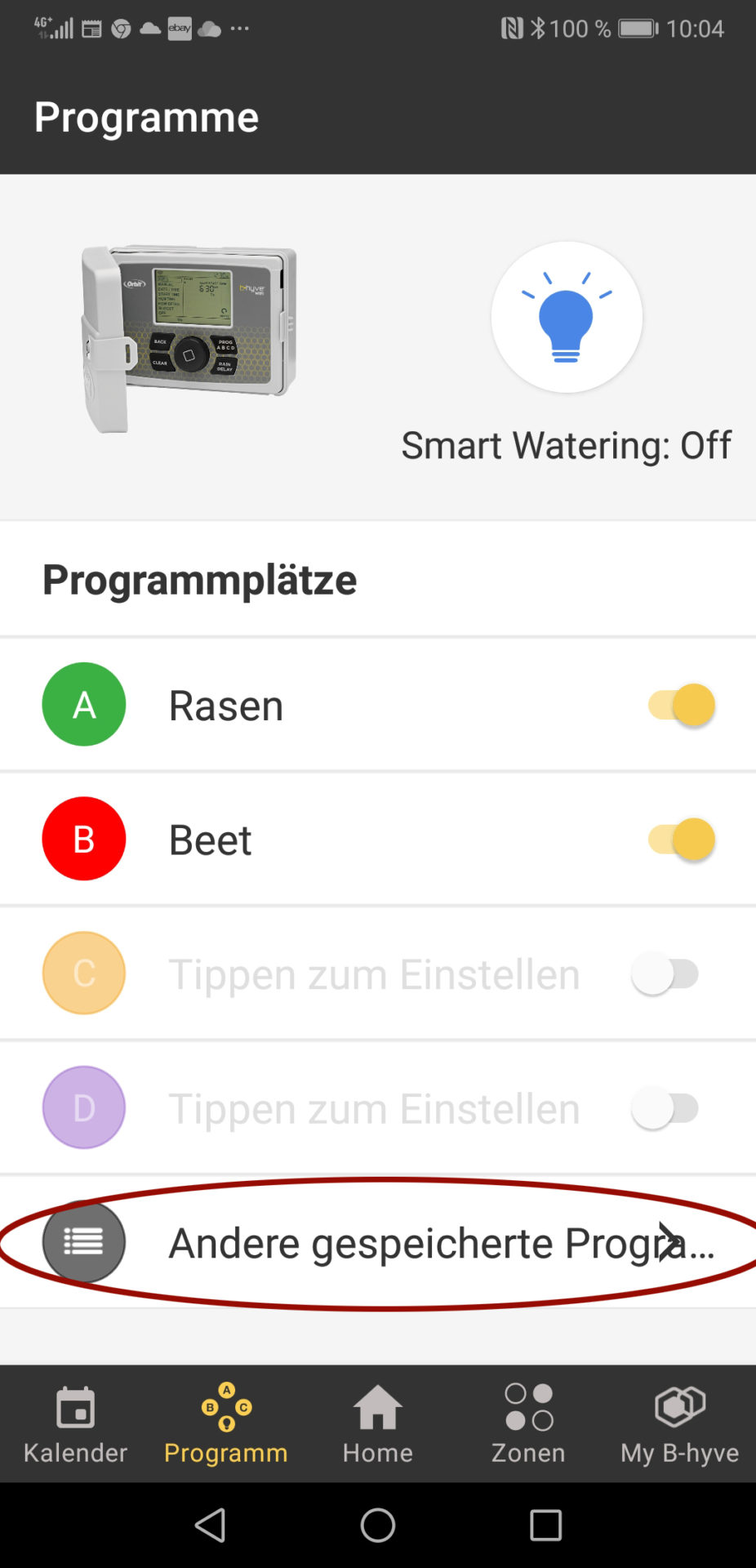Select the Programm tab

(x=226, y=1424)
